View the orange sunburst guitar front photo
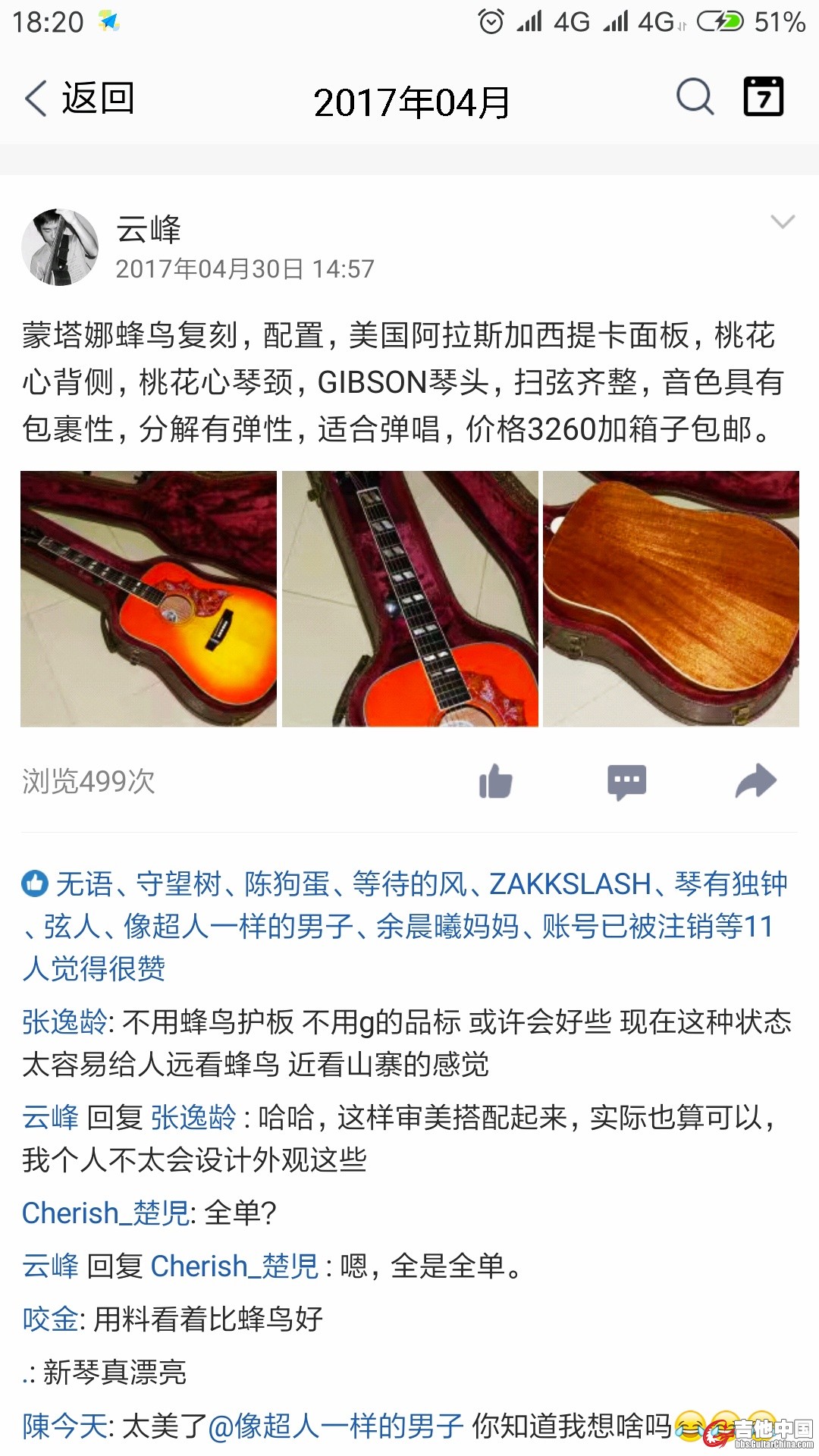This screenshot has height=1456, width=819. (149, 599)
